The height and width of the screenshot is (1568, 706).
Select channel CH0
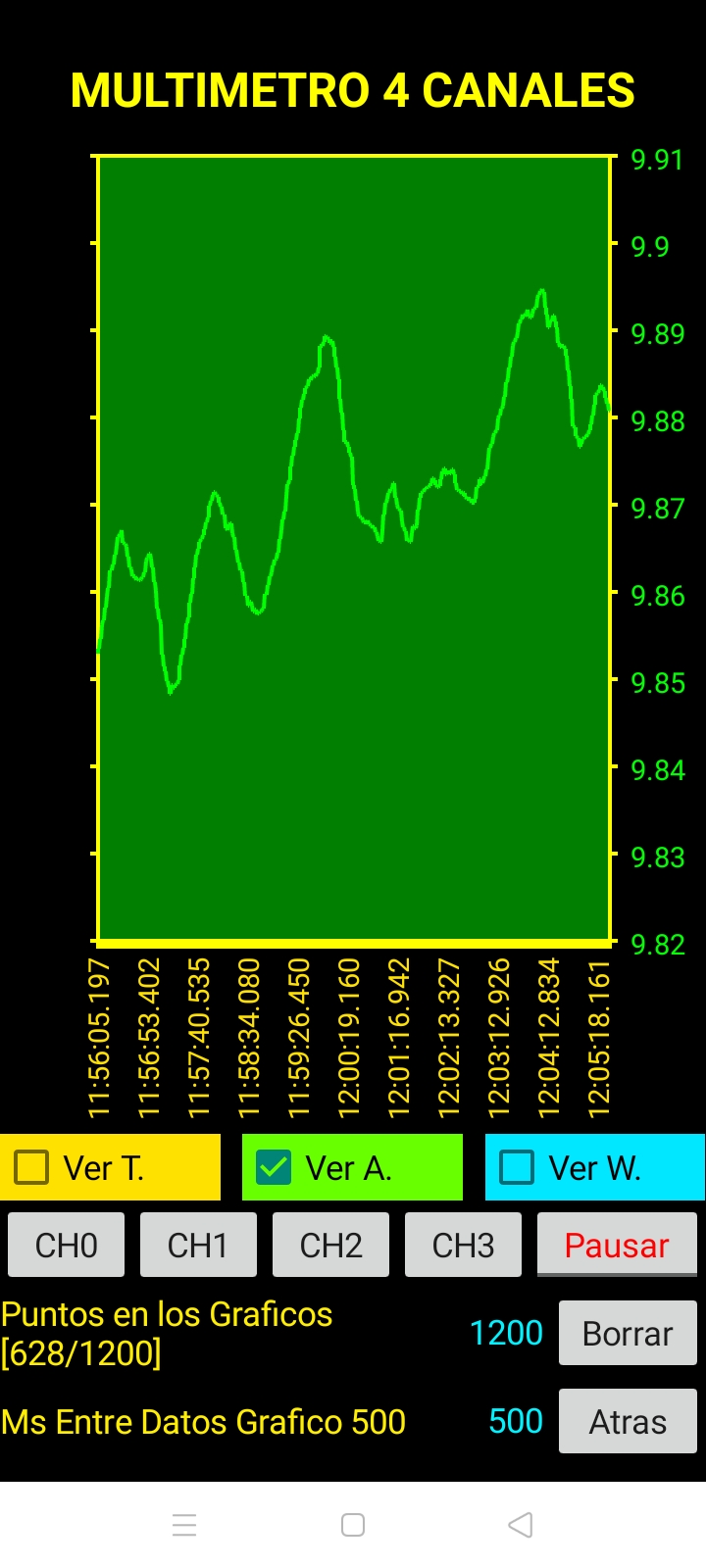point(66,1245)
